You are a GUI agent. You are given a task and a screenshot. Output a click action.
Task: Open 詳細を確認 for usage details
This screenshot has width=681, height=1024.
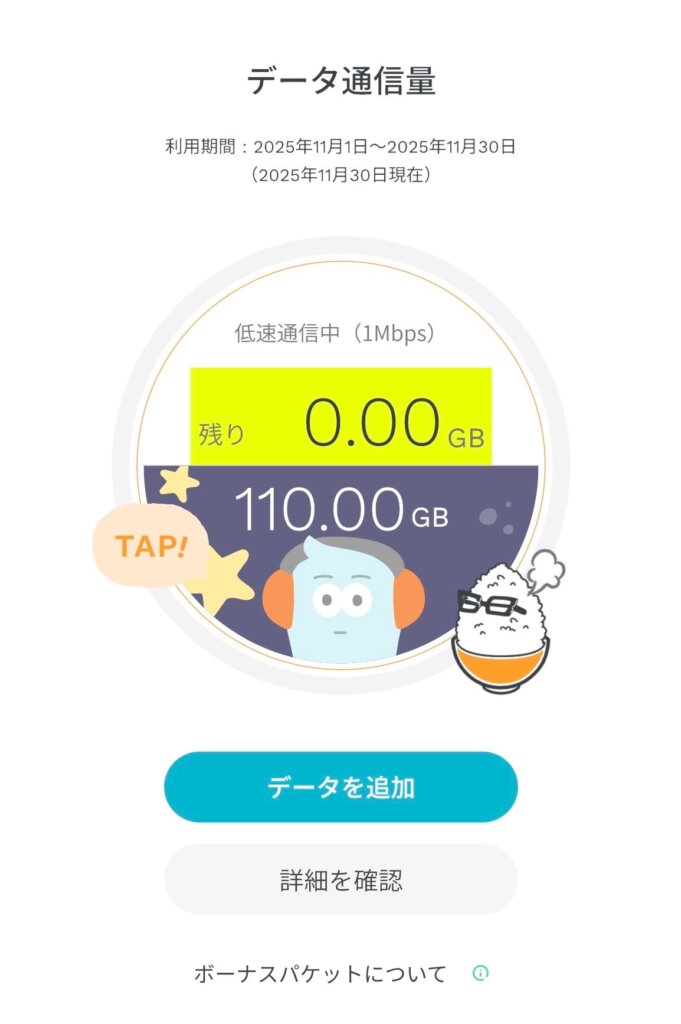340,880
